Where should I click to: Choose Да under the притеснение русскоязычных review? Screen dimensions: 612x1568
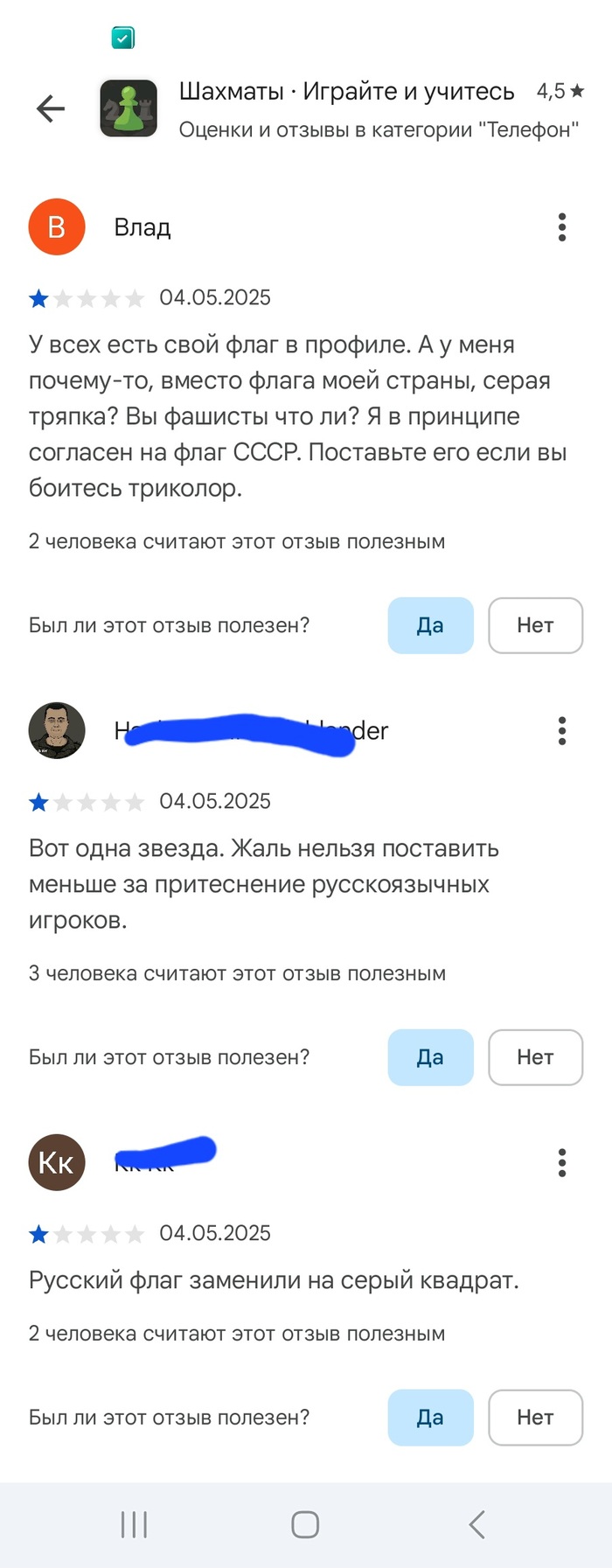point(430,1057)
